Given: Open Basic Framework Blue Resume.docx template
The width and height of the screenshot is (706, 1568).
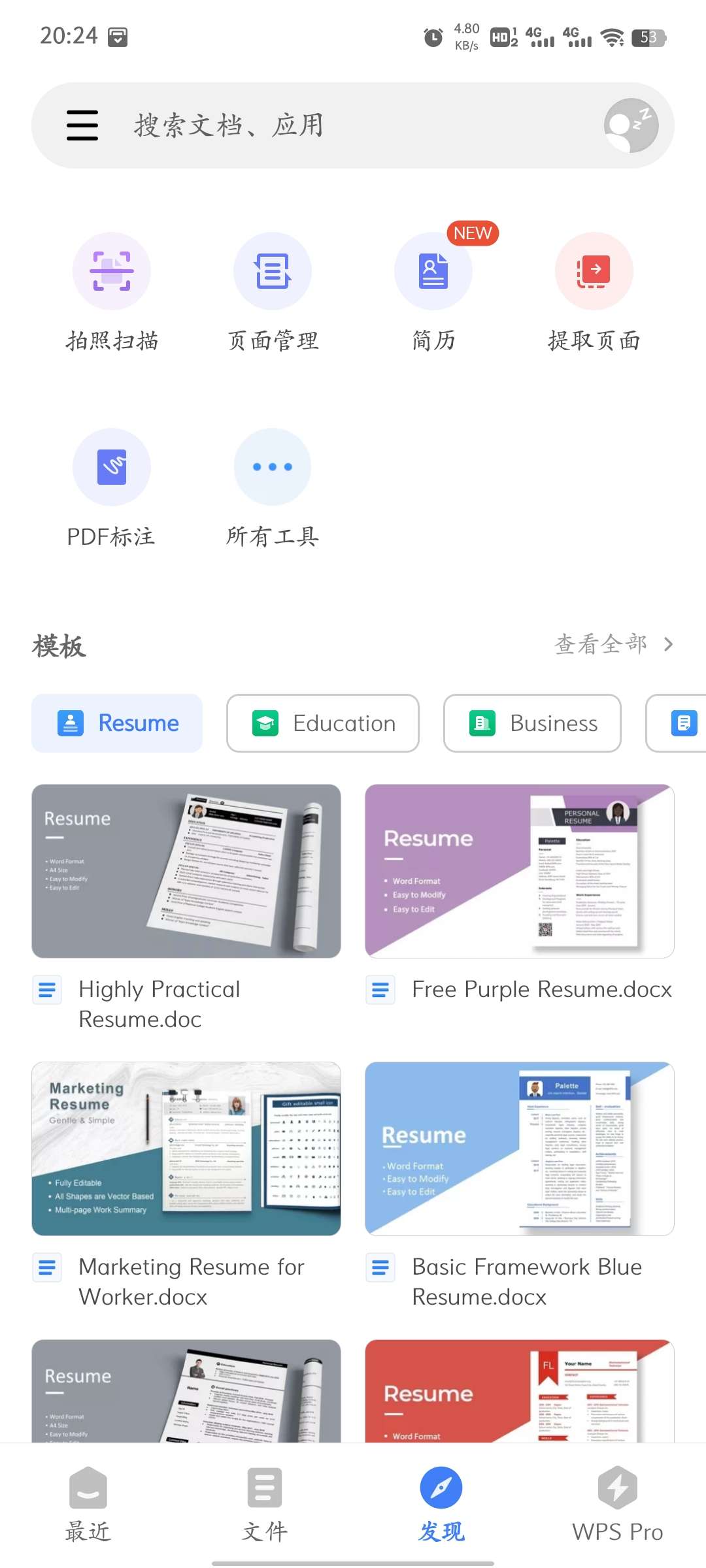Looking at the screenshot, I should [x=520, y=1149].
